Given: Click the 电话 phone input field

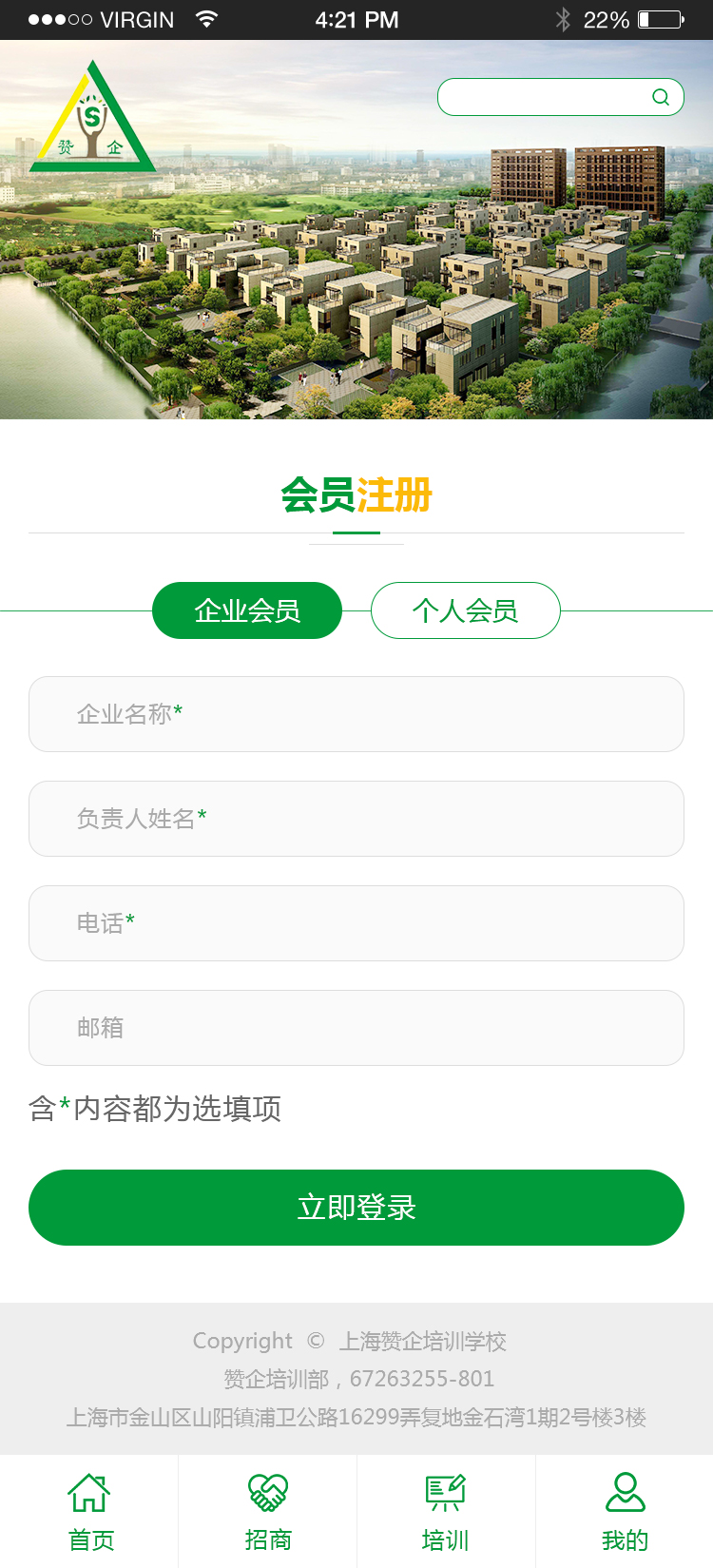Looking at the screenshot, I should pos(356,923).
